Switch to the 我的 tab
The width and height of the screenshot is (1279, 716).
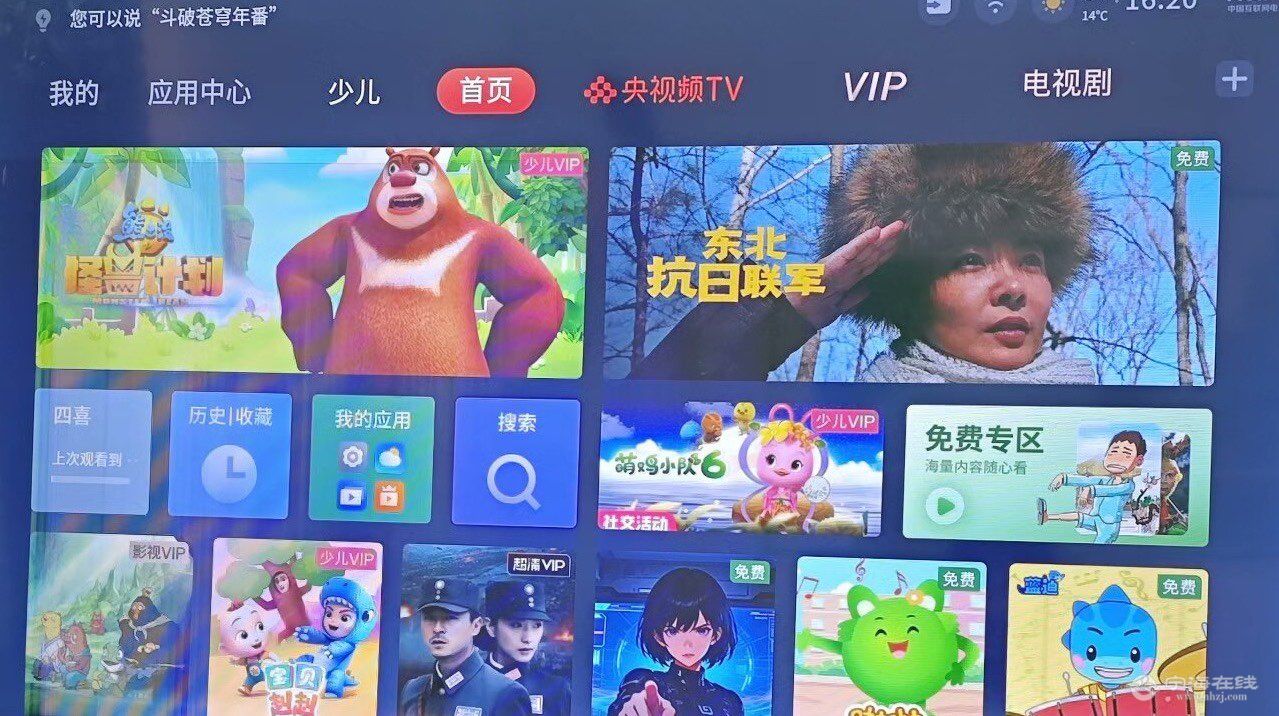click(x=74, y=93)
